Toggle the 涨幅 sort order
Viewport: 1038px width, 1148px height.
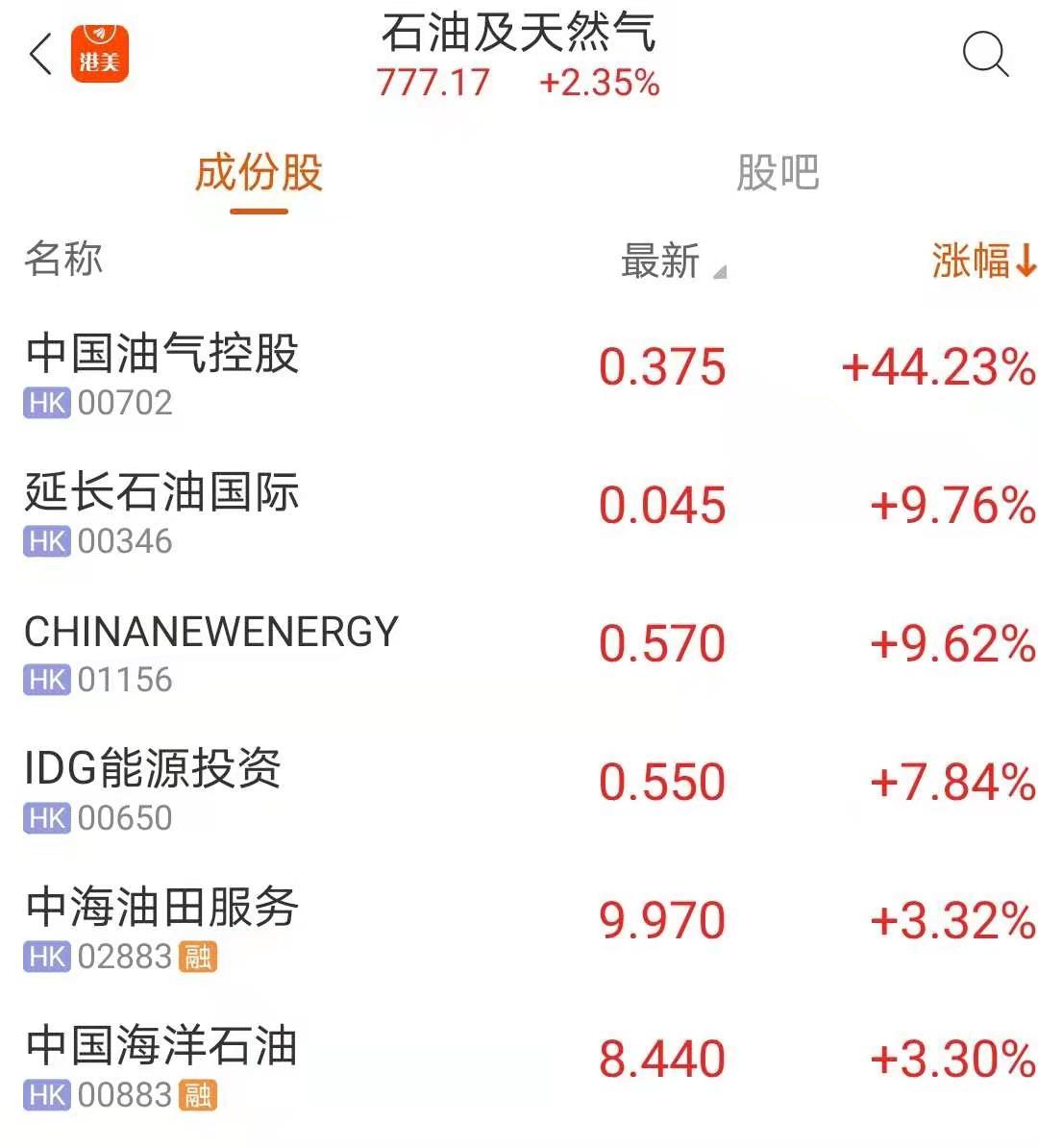tap(982, 262)
